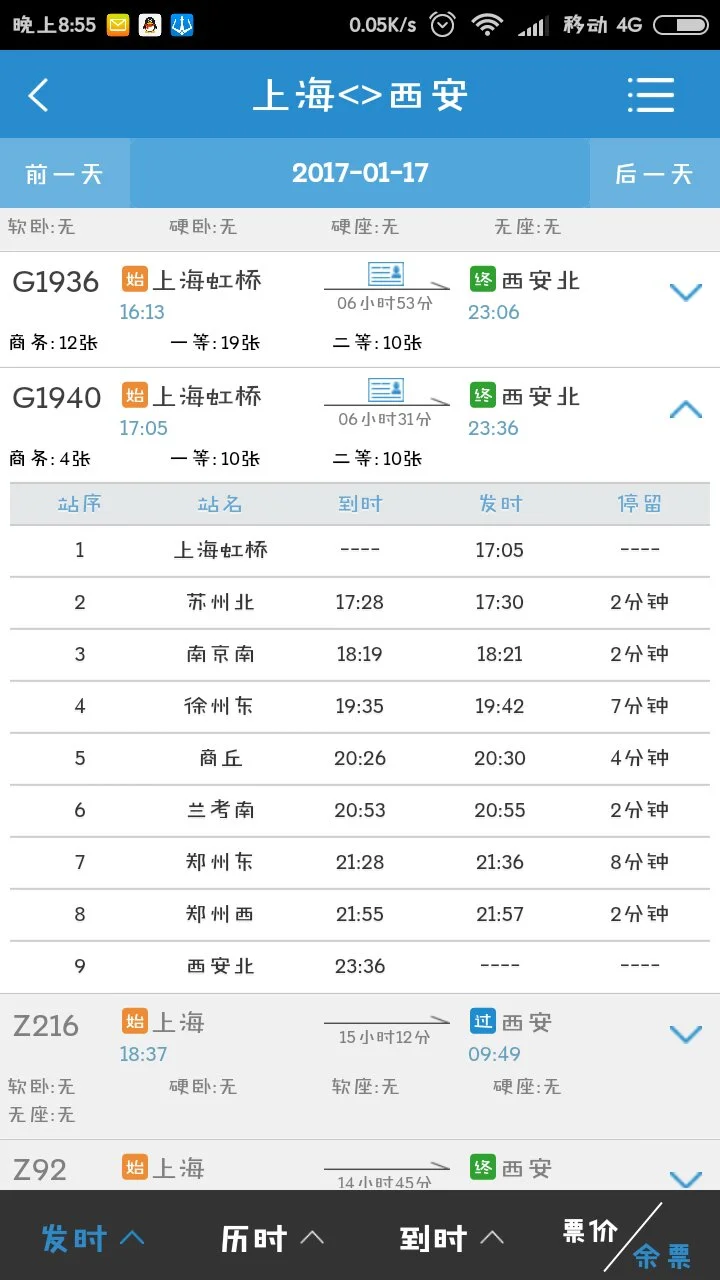Viewport: 720px width, 1280px height.
Task: Open the list menu at top right
Action: click(x=651, y=94)
